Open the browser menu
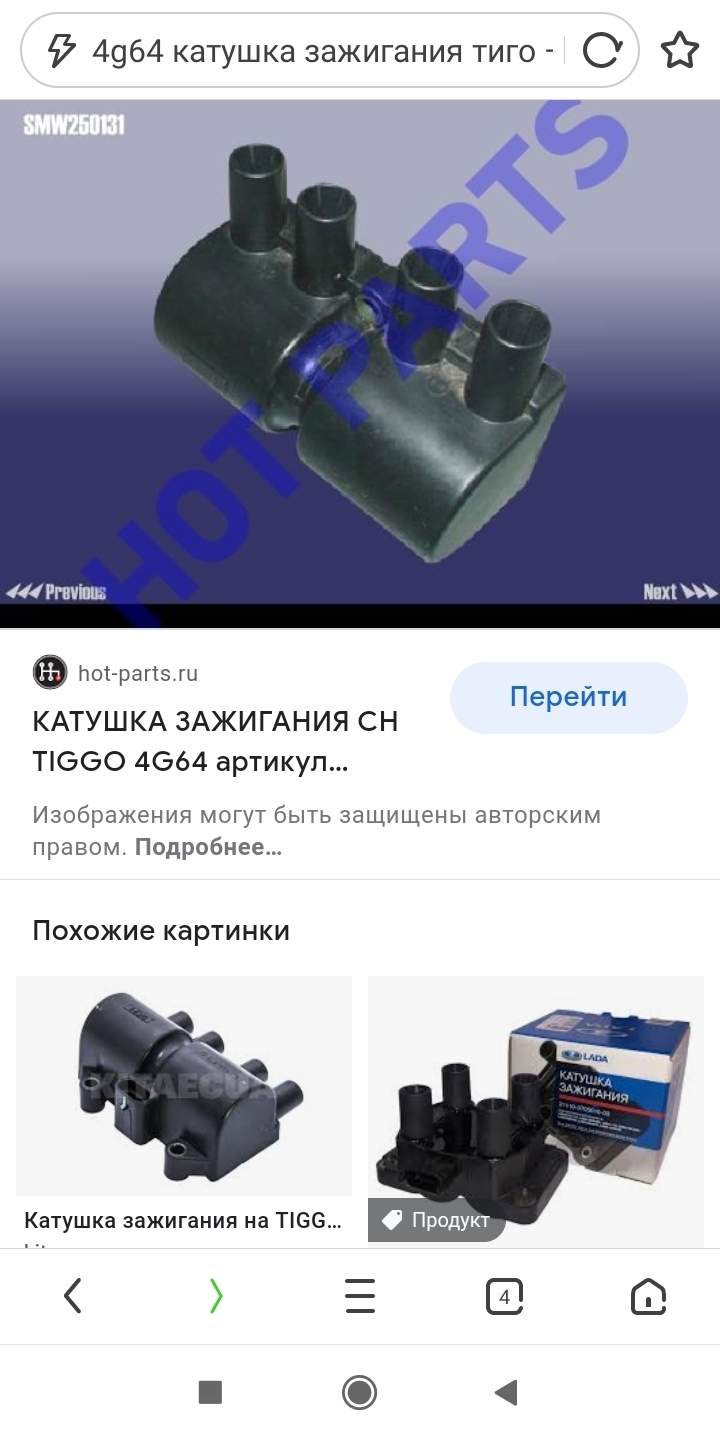The width and height of the screenshot is (720, 1440). click(360, 1297)
